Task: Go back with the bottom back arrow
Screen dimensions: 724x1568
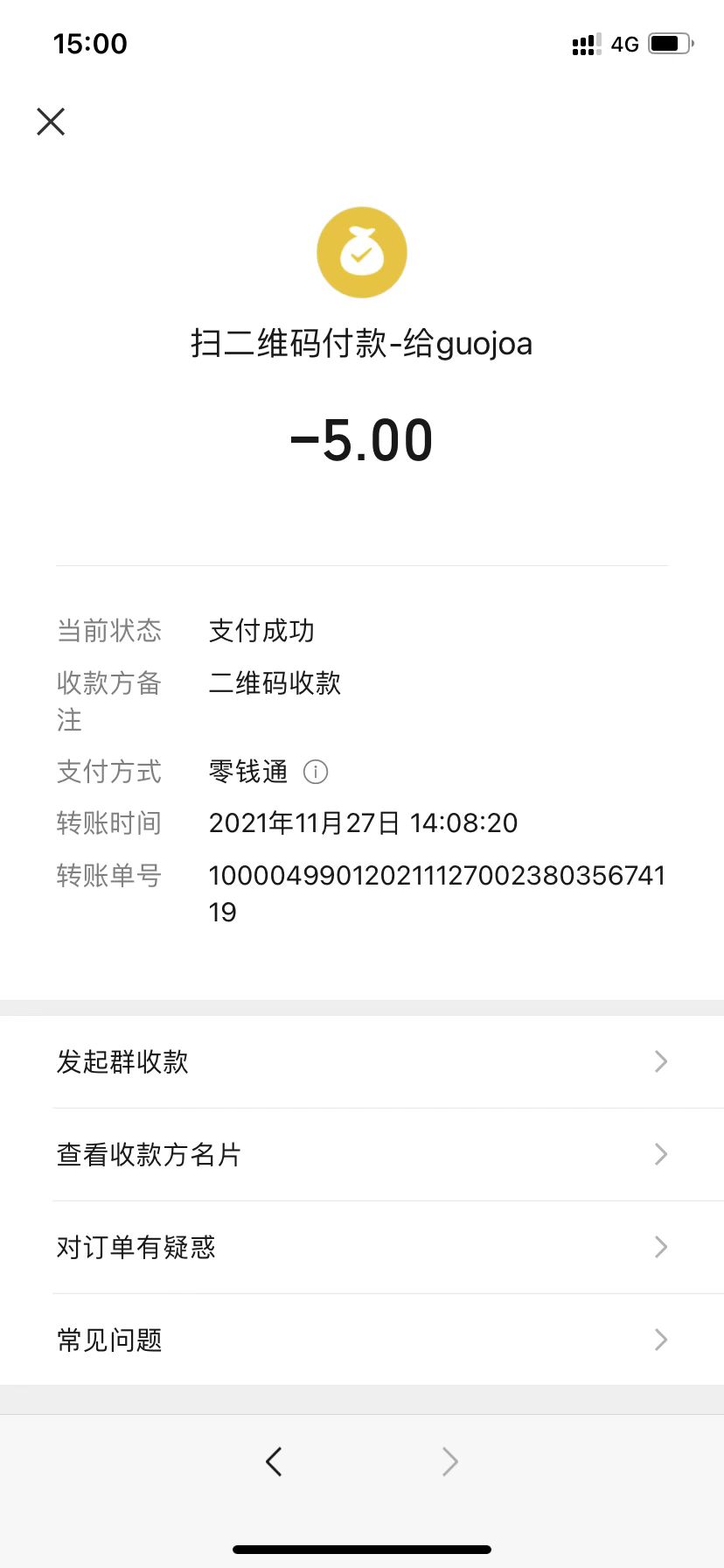Action: pos(274,1461)
